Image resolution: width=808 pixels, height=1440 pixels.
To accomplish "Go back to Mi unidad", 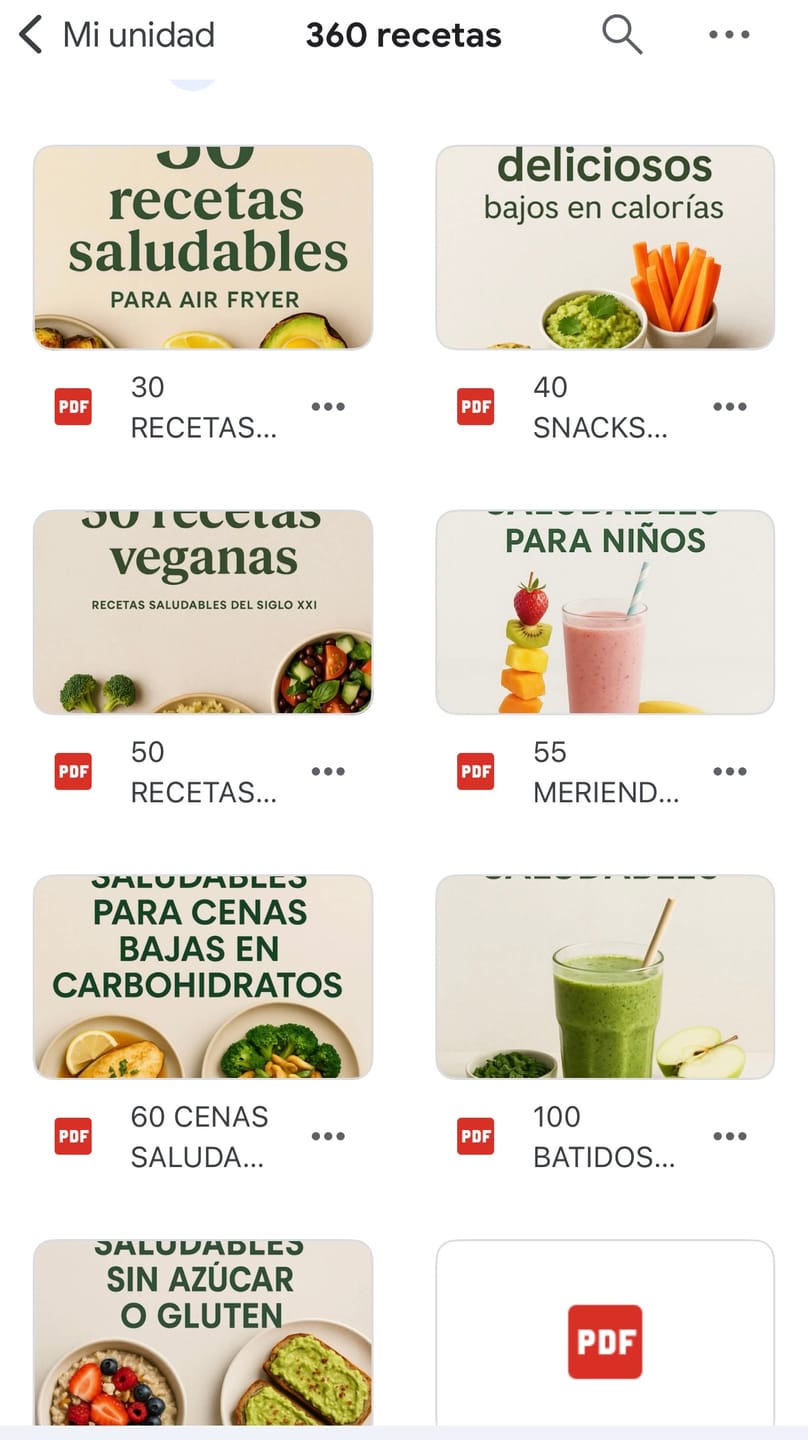I will click(32, 35).
